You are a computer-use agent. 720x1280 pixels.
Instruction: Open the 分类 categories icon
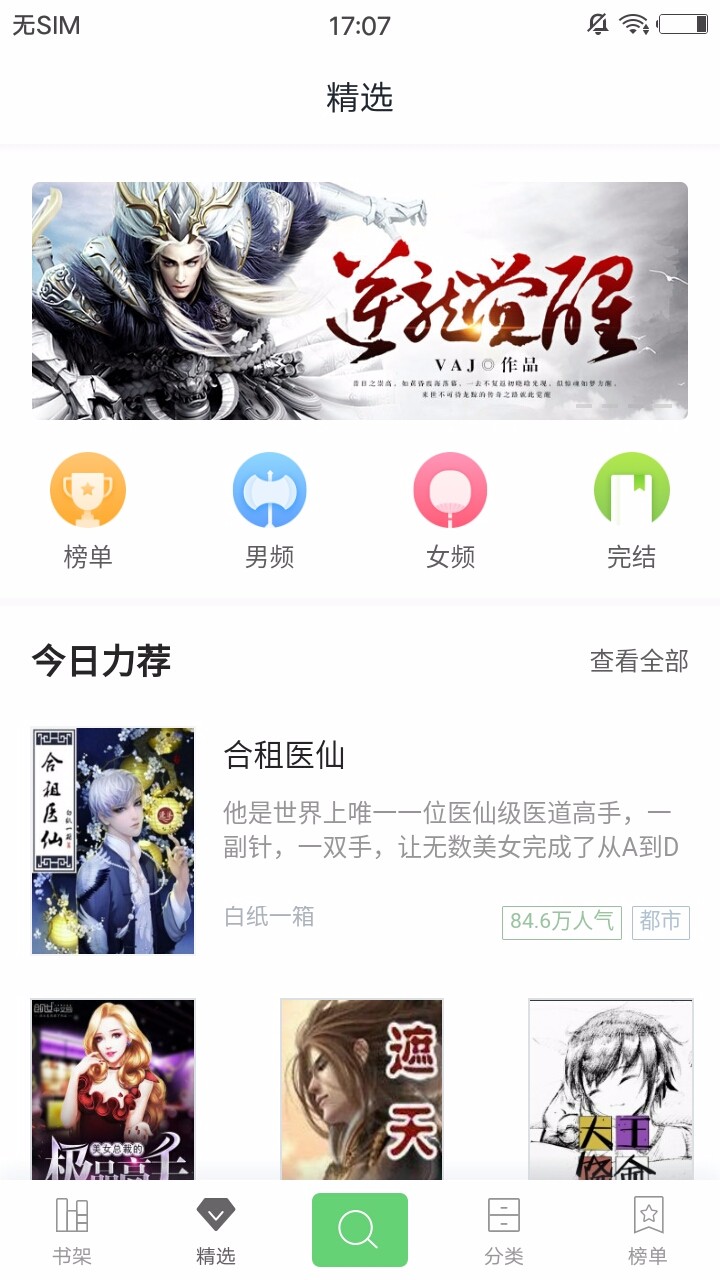pos(503,1228)
